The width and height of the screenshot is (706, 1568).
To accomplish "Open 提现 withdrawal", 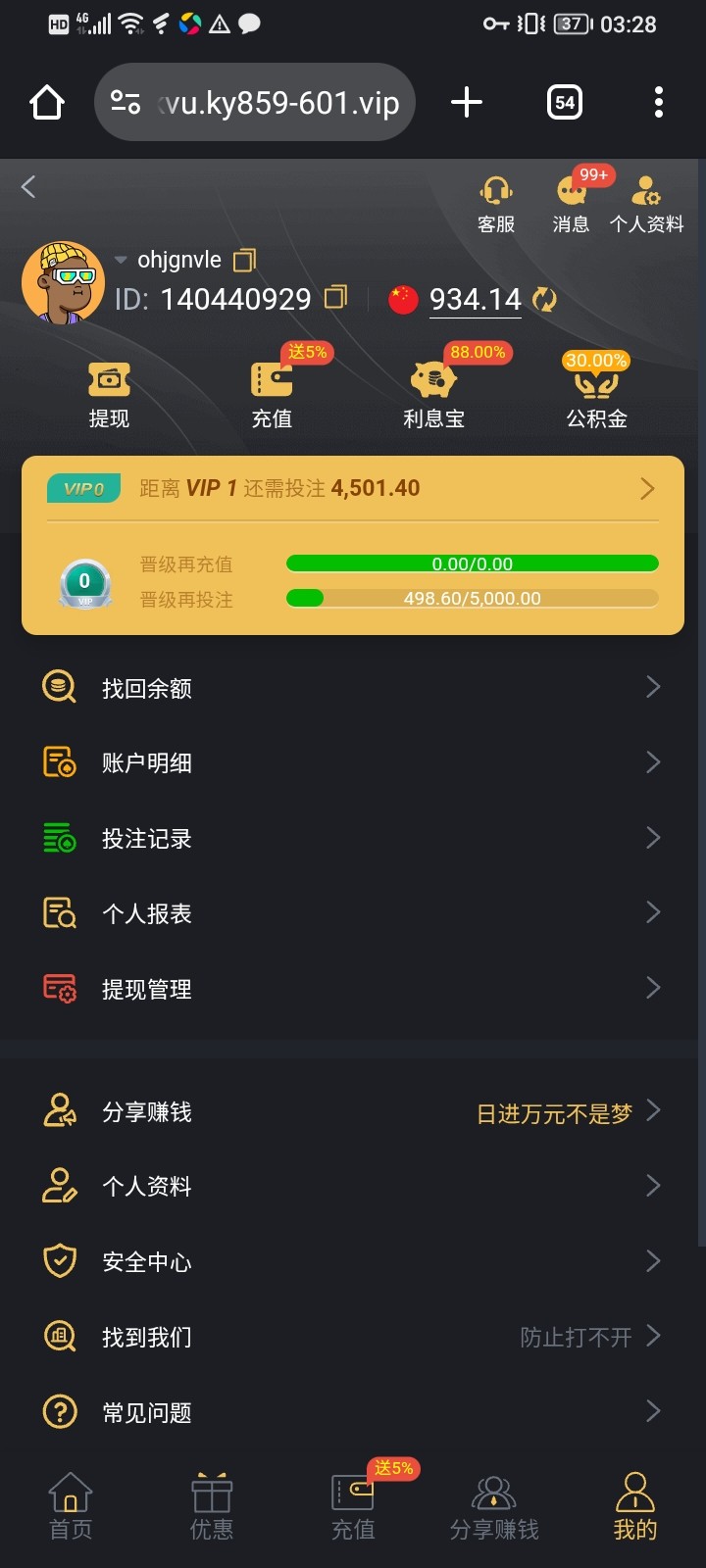I will (x=109, y=393).
